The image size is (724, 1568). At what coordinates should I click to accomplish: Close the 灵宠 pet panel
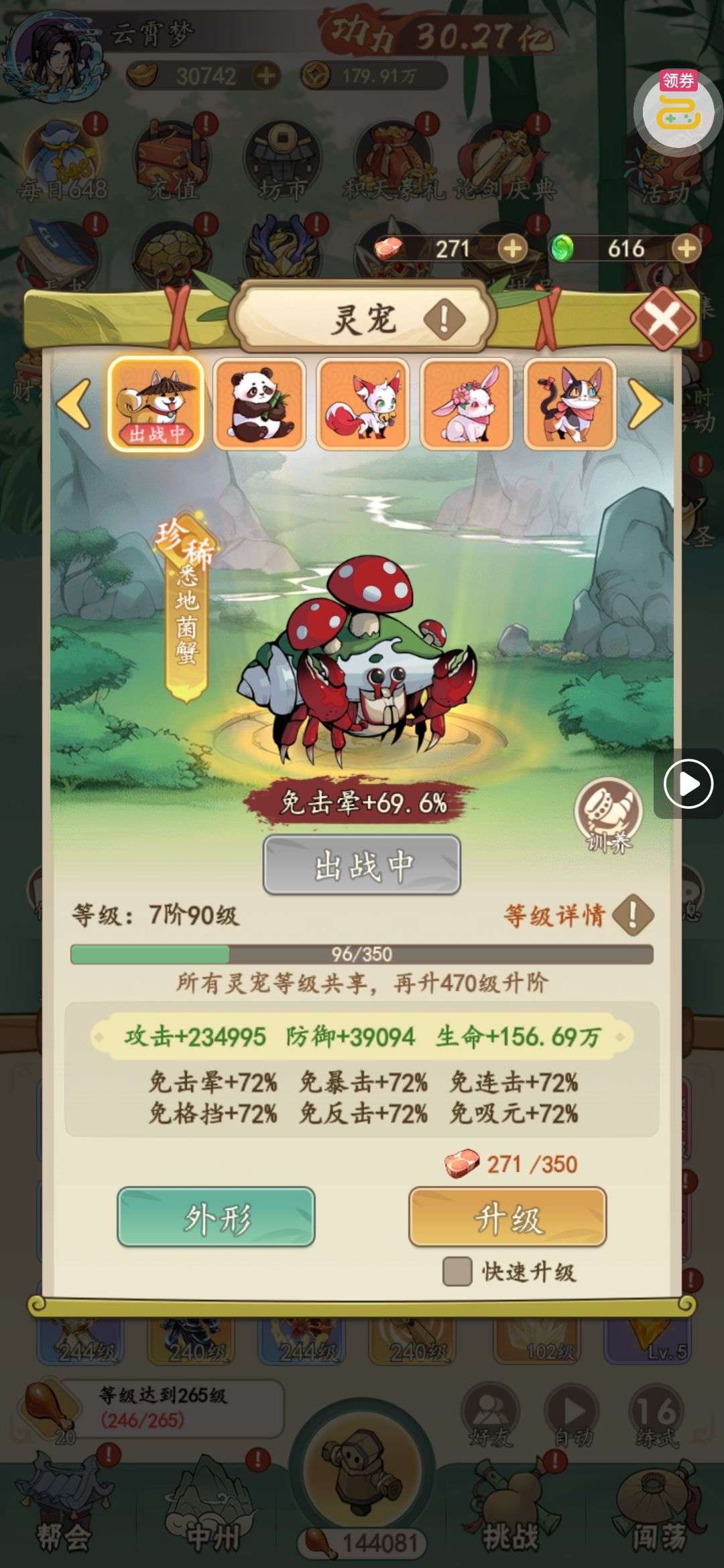click(662, 320)
